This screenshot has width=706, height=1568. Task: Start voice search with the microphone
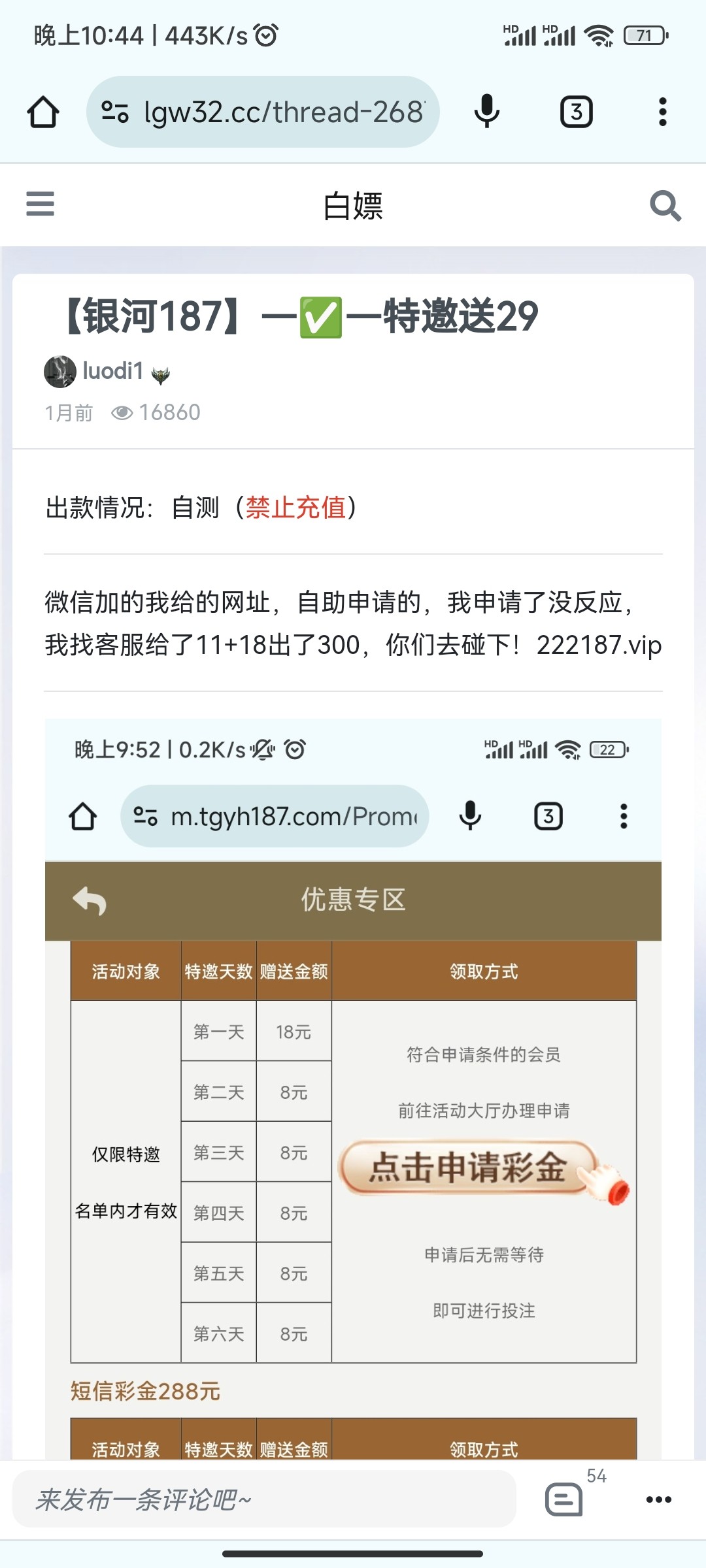click(x=487, y=112)
